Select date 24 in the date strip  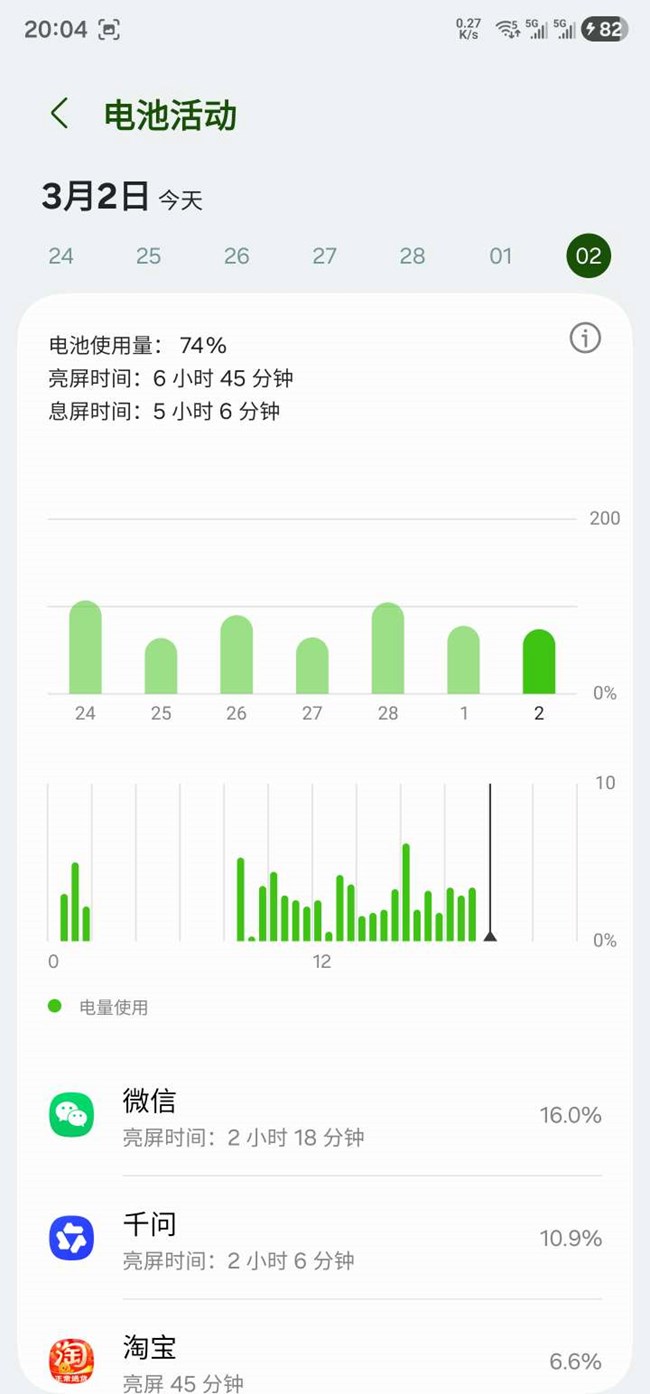[61, 256]
